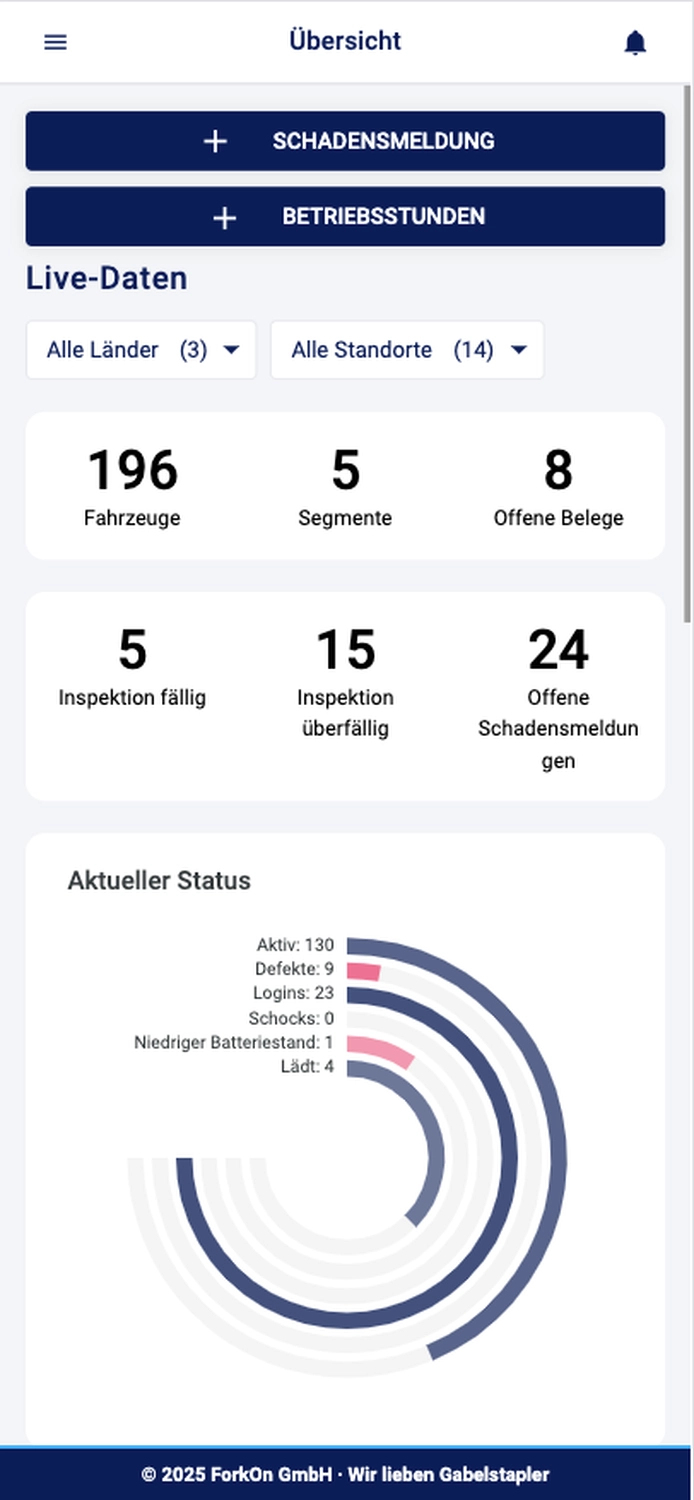Add Betriebsstunden entry
Screen dimensions: 694x1500
pyautogui.click(x=345, y=216)
